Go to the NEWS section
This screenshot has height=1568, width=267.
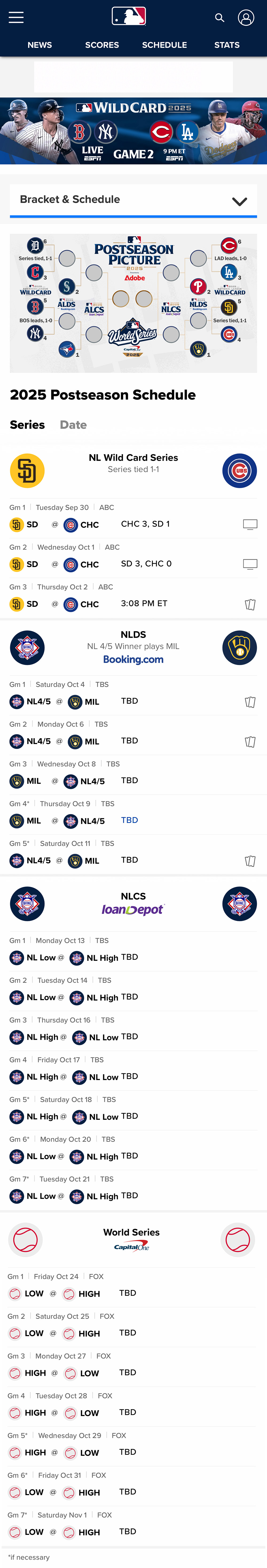[40, 45]
